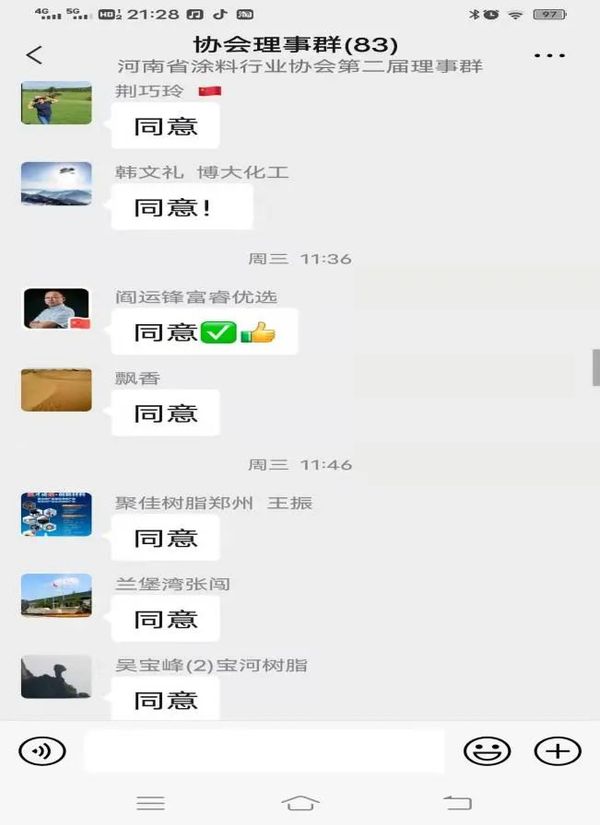Open the chat's three-dot menu
Screen dimensions: 600x825
pyautogui.click(x=549, y=55)
